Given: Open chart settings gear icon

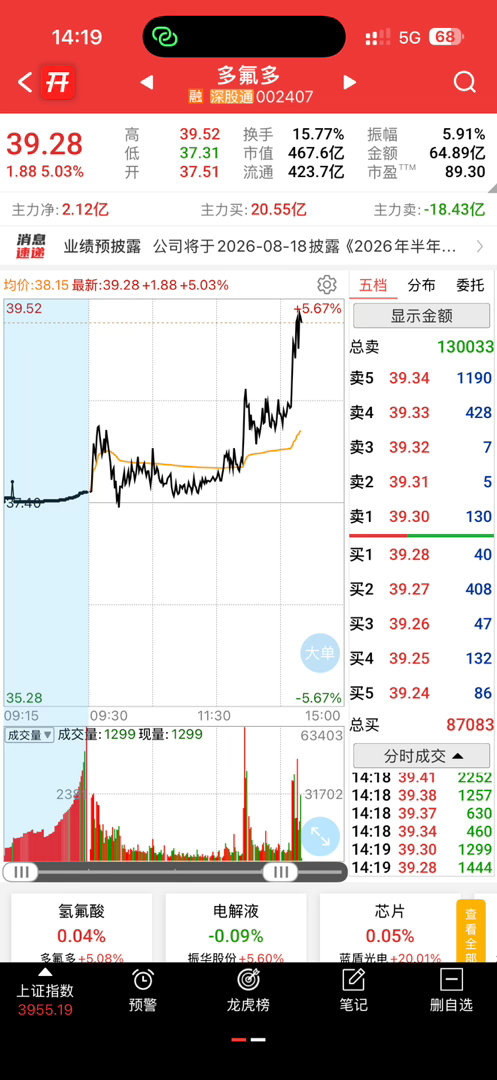Looking at the screenshot, I should pyautogui.click(x=326, y=284).
